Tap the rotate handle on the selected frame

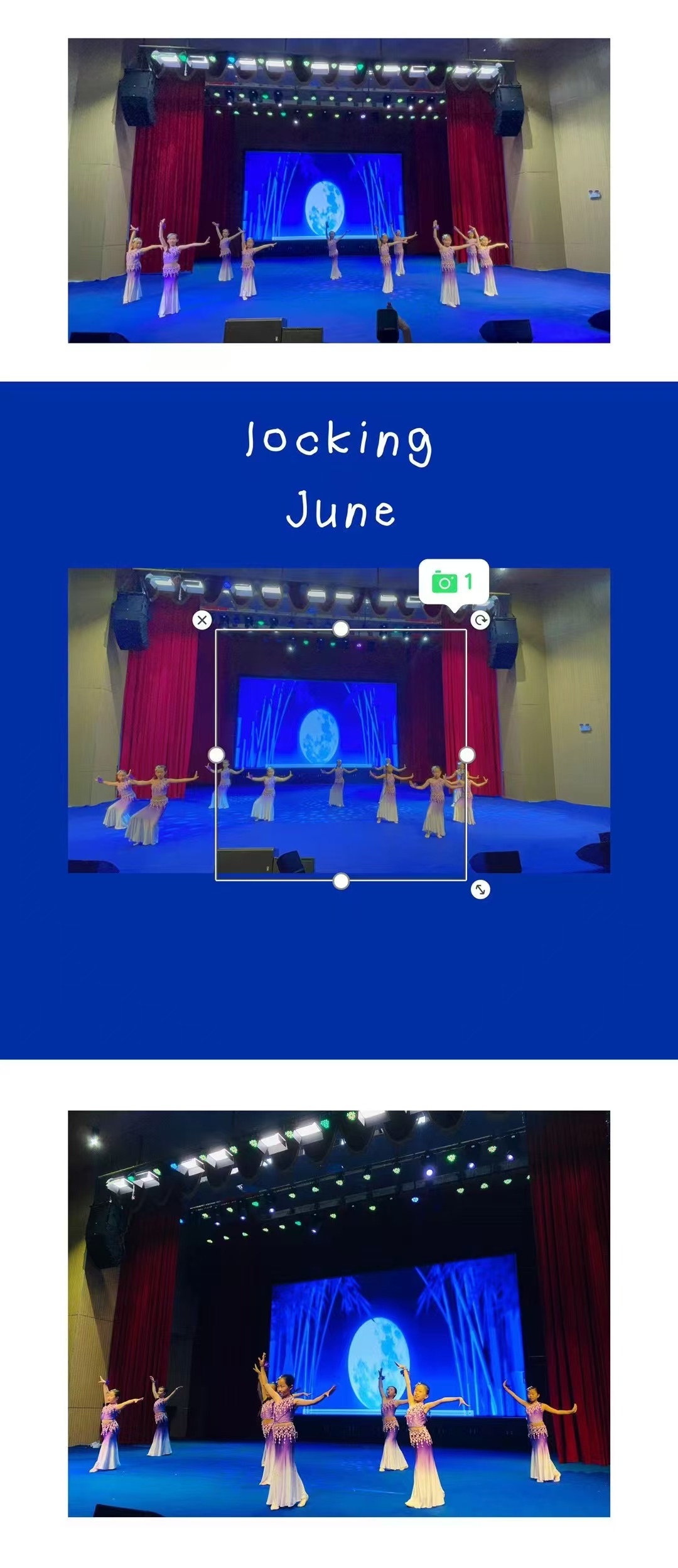coord(481,620)
